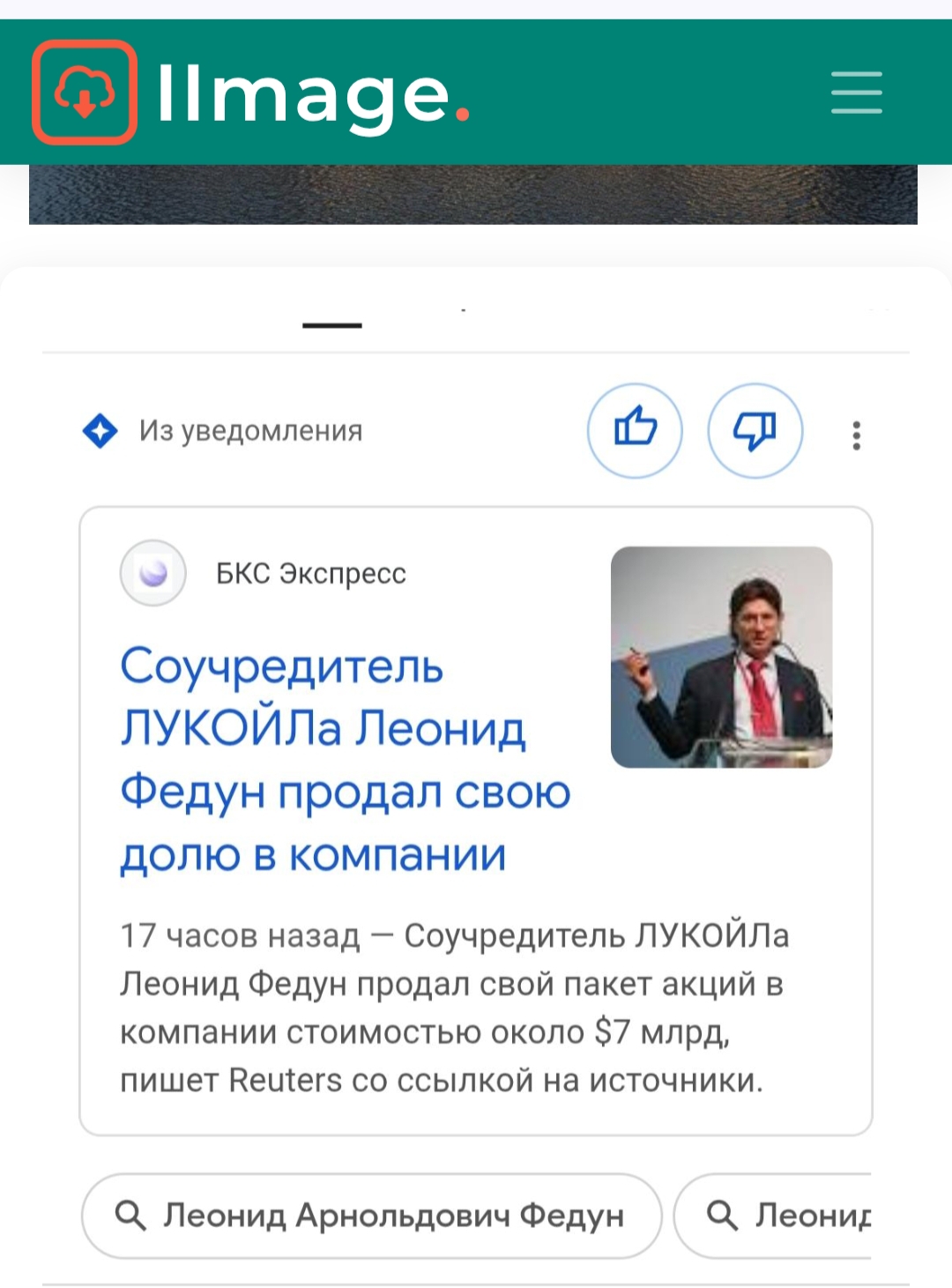952x1288 pixels.
Task: Open the three-dot overflow menu
Action: point(856,436)
